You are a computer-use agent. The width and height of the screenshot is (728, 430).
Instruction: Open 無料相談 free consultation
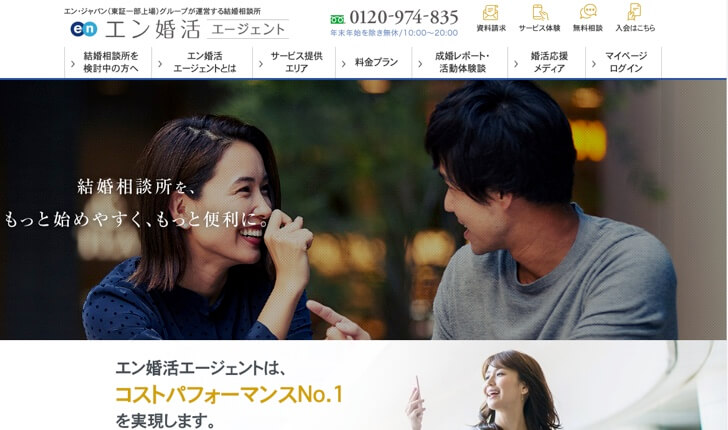588,18
